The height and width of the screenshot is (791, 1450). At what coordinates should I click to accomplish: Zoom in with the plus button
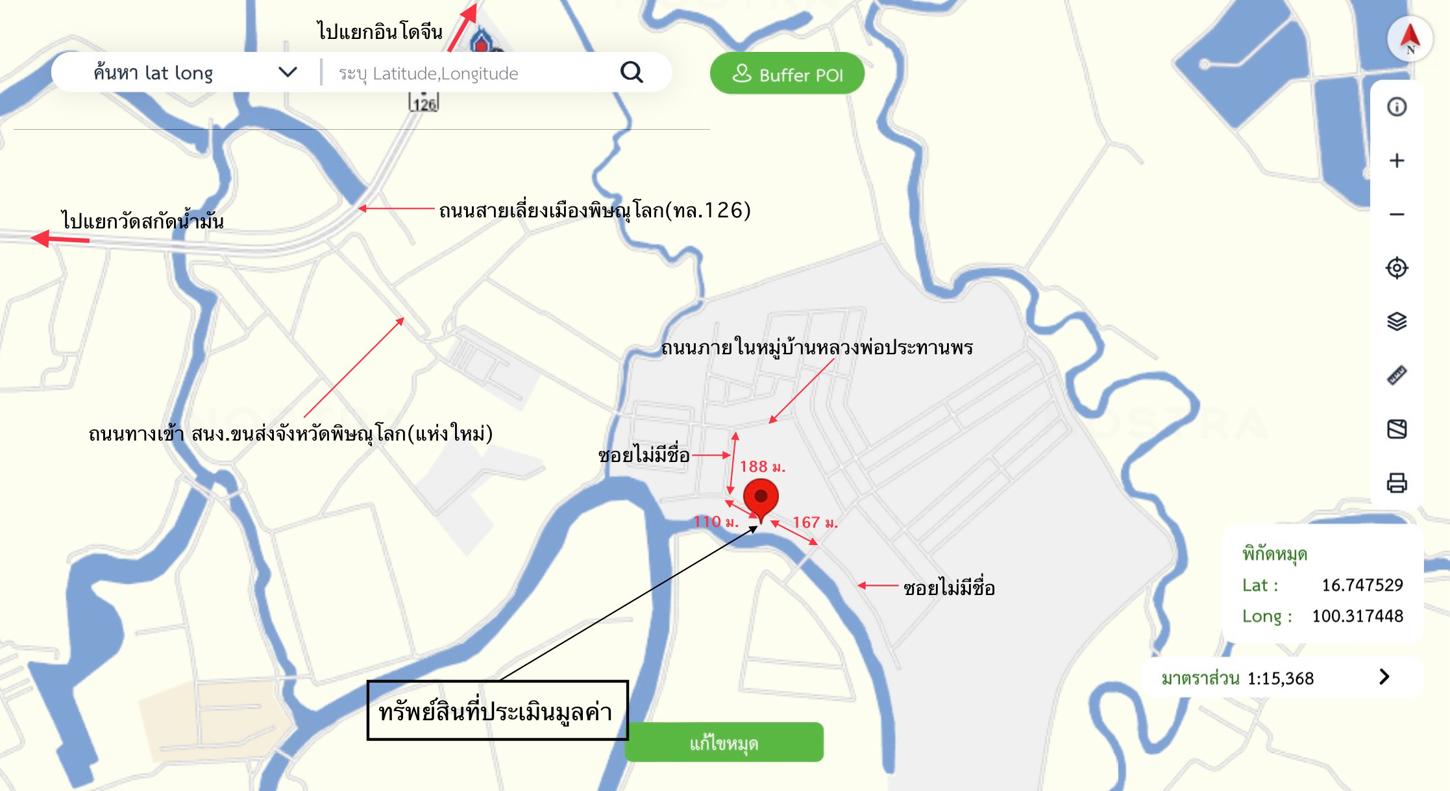coord(1397,161)
